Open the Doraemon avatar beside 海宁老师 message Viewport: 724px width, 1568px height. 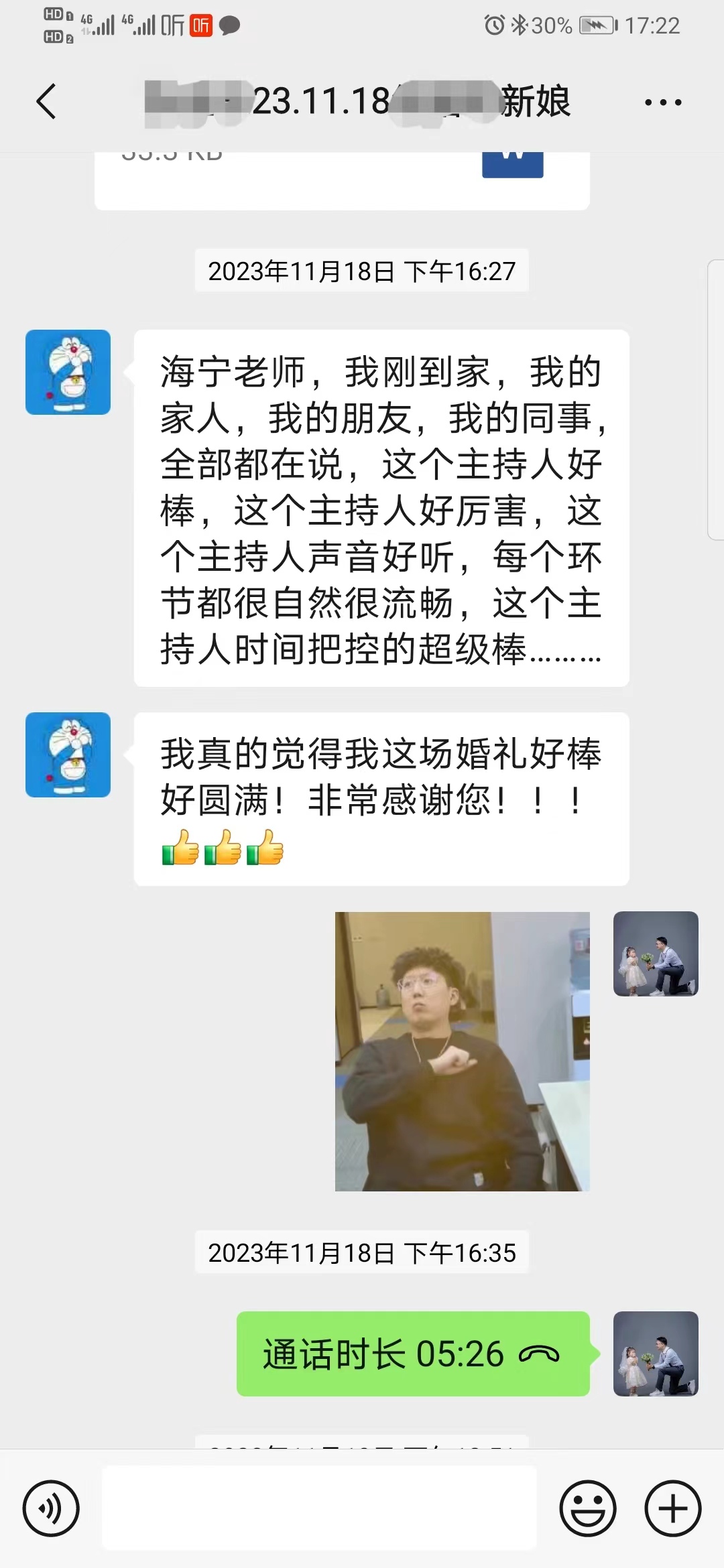click(x=68, y=372)
